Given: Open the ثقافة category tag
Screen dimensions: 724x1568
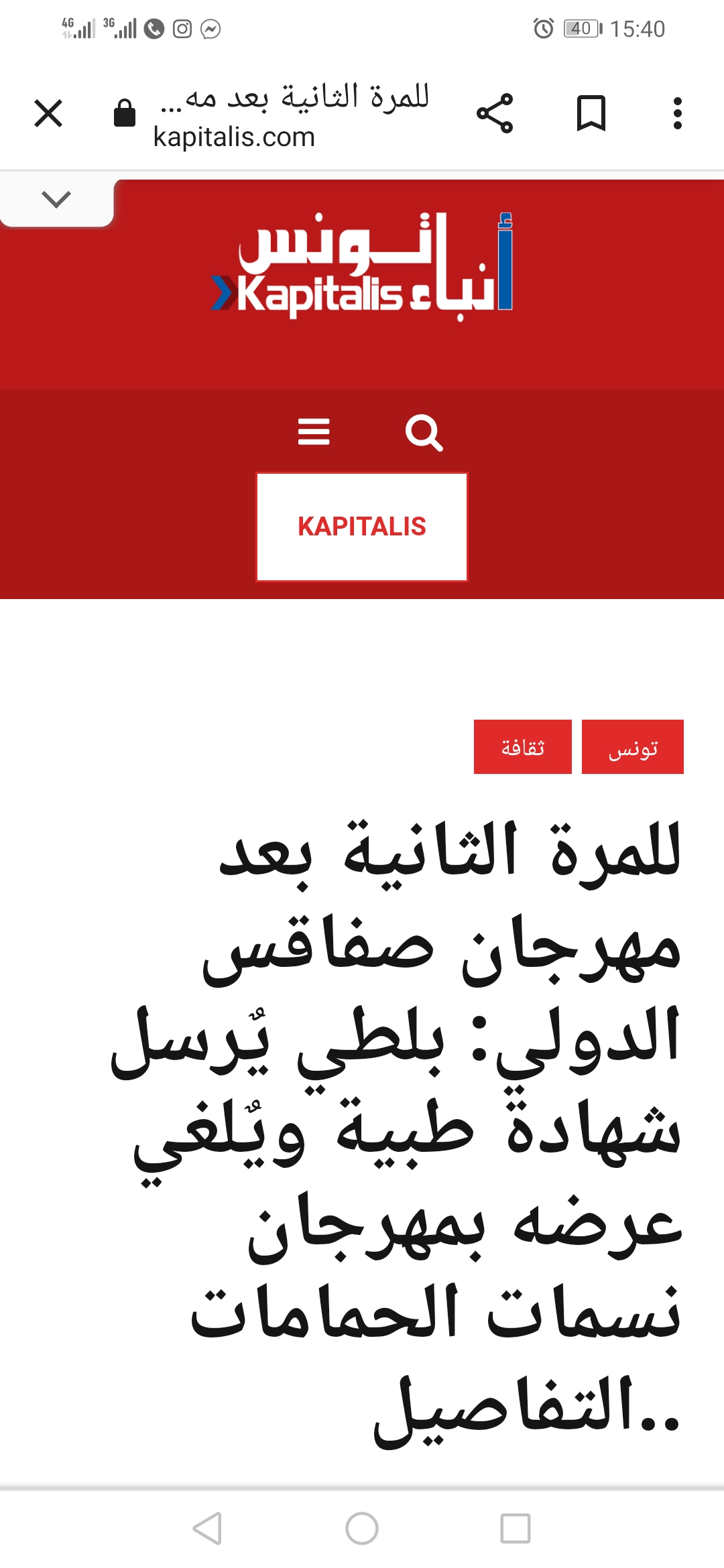Looking at the screenshot, I should tap(523, 747).
